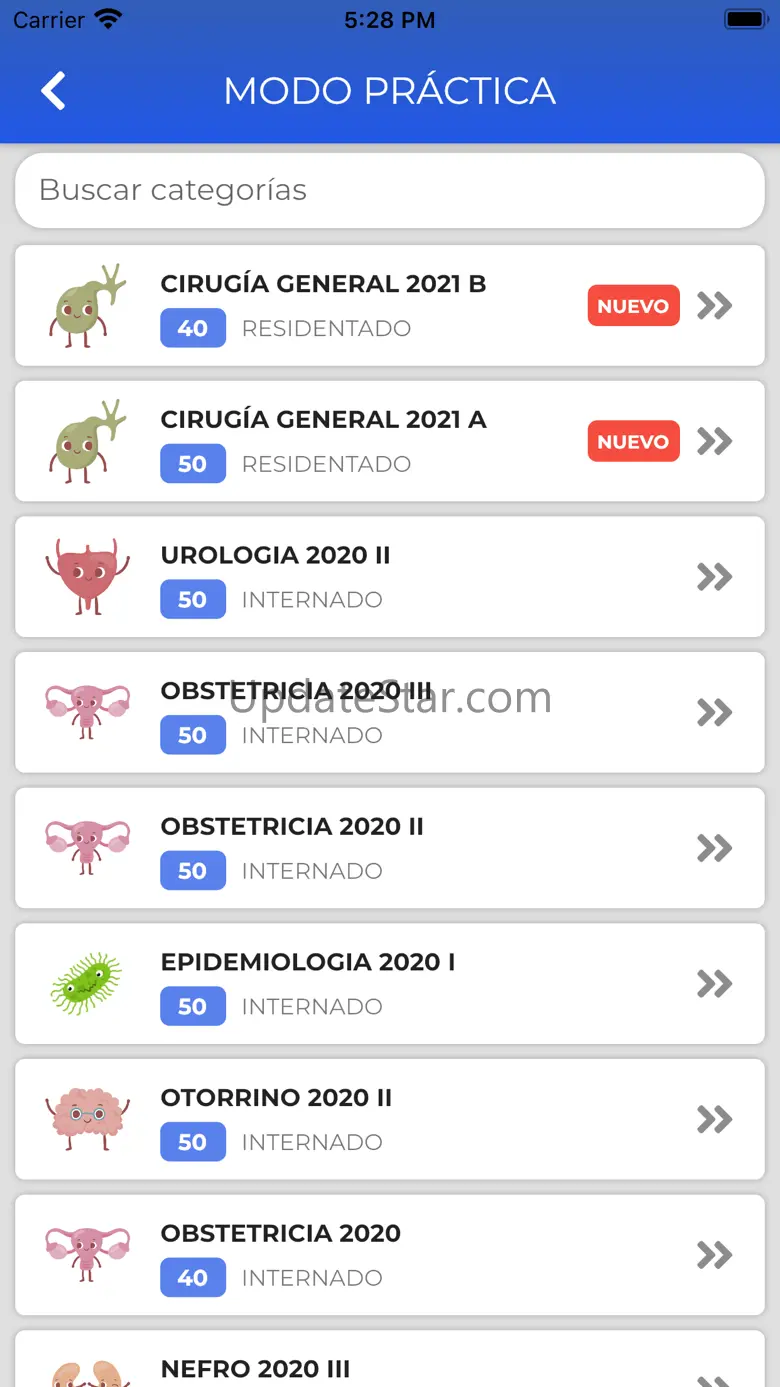Open Cirugía General 2021 B category
Viewport: 780px width, 1387px height.
point(390,306)
